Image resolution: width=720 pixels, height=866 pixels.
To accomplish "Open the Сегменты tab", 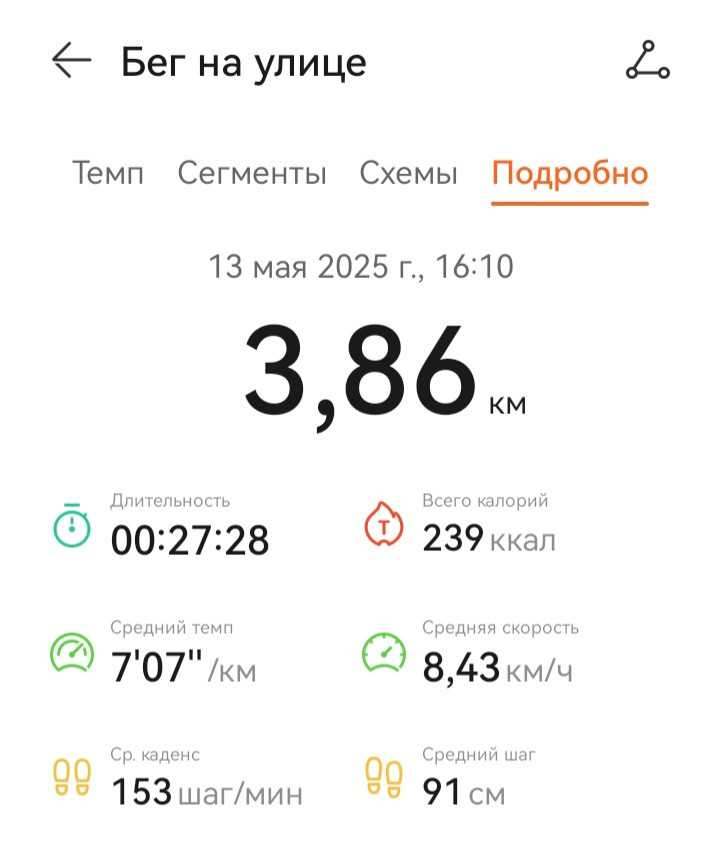I will [x=252, y=173].
